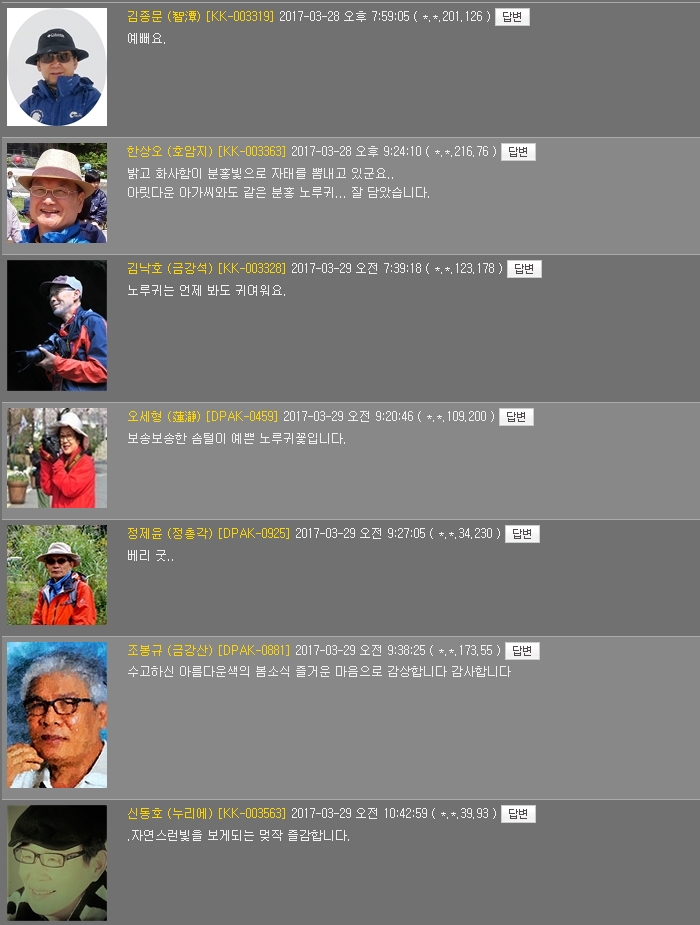
Task: Reply to 김종문's comment
Action: 512,17
